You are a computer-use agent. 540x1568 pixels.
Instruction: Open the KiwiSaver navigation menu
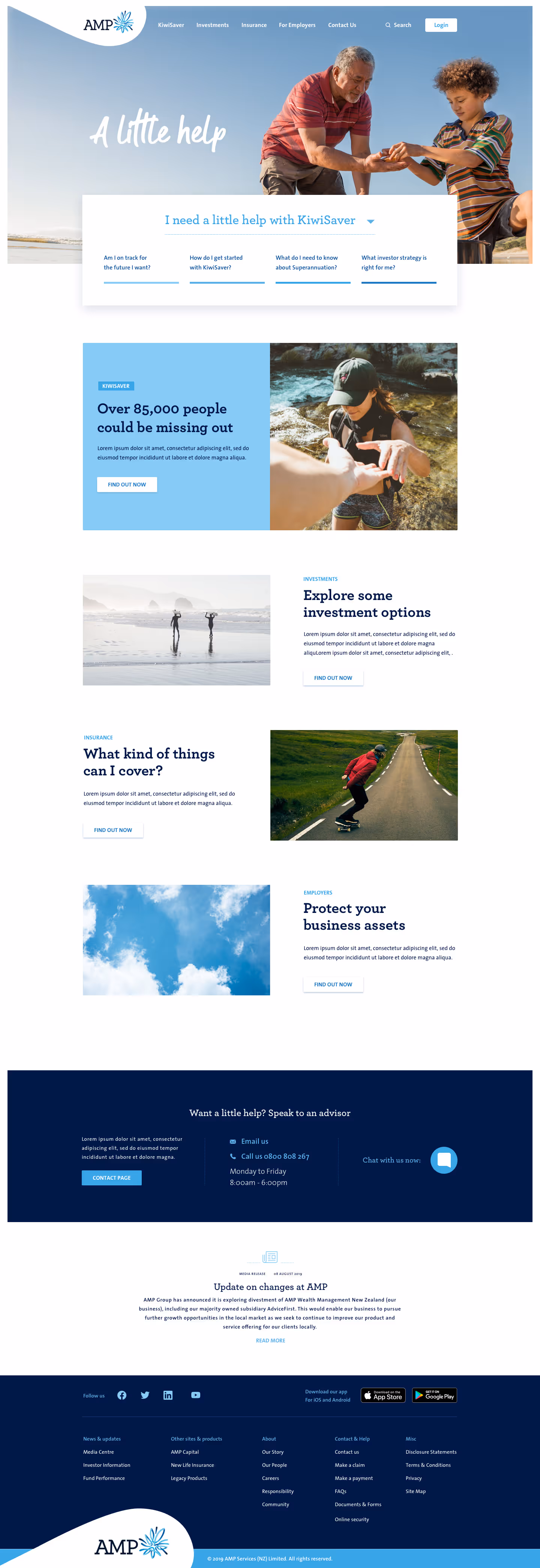[x=171, y=25]
